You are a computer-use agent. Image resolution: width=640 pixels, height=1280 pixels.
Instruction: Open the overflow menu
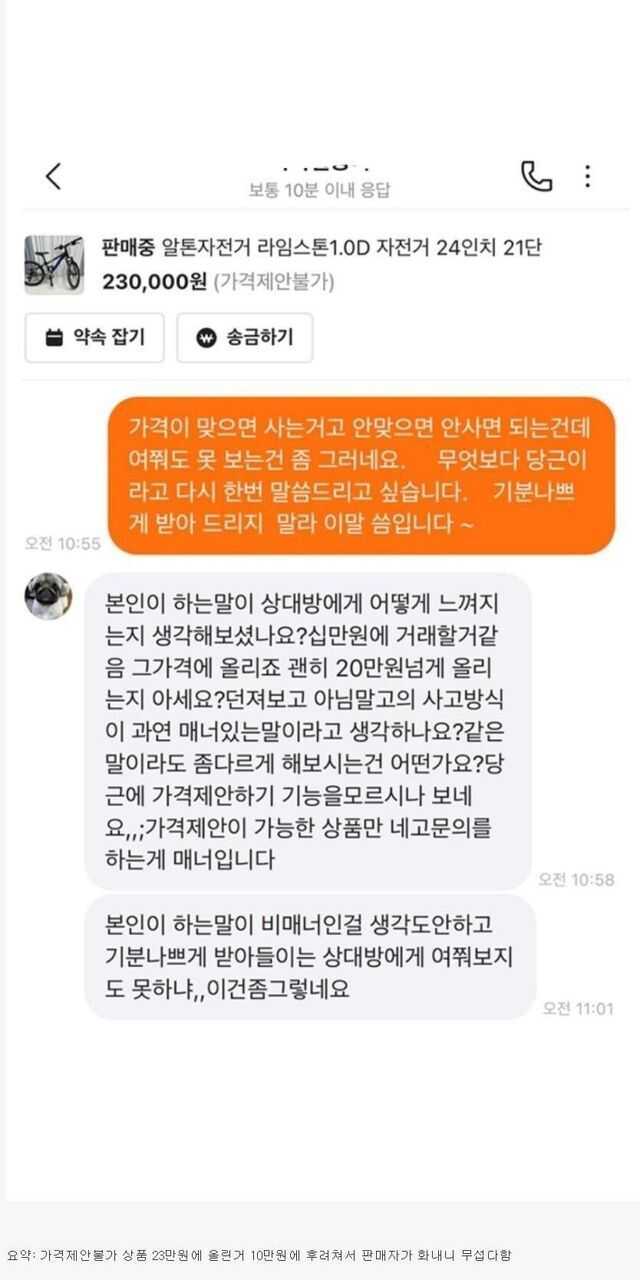tap(588, 176)
